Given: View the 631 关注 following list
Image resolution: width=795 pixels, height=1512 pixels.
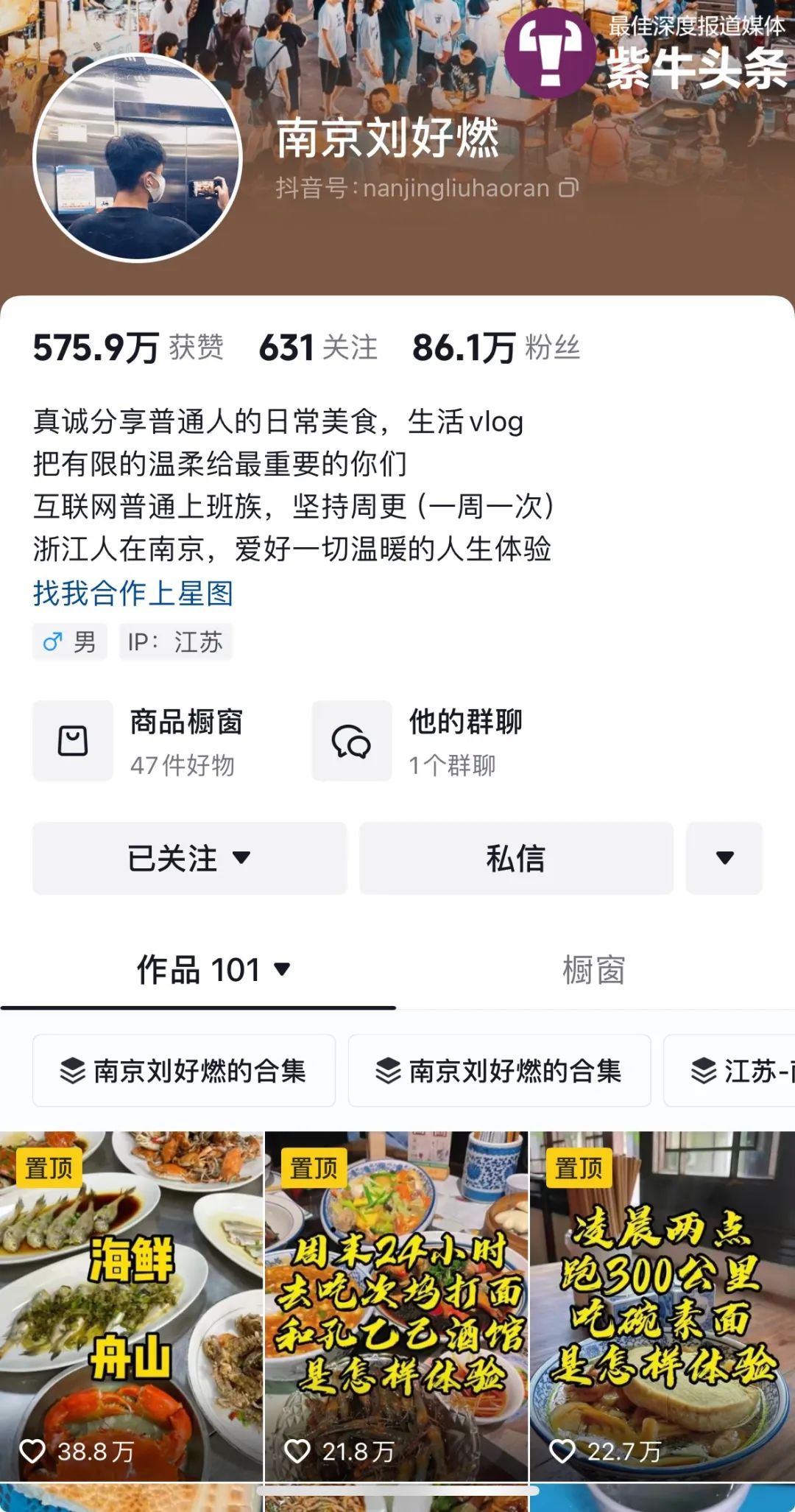Looking at the screenshot, I should tap(318, 348).
